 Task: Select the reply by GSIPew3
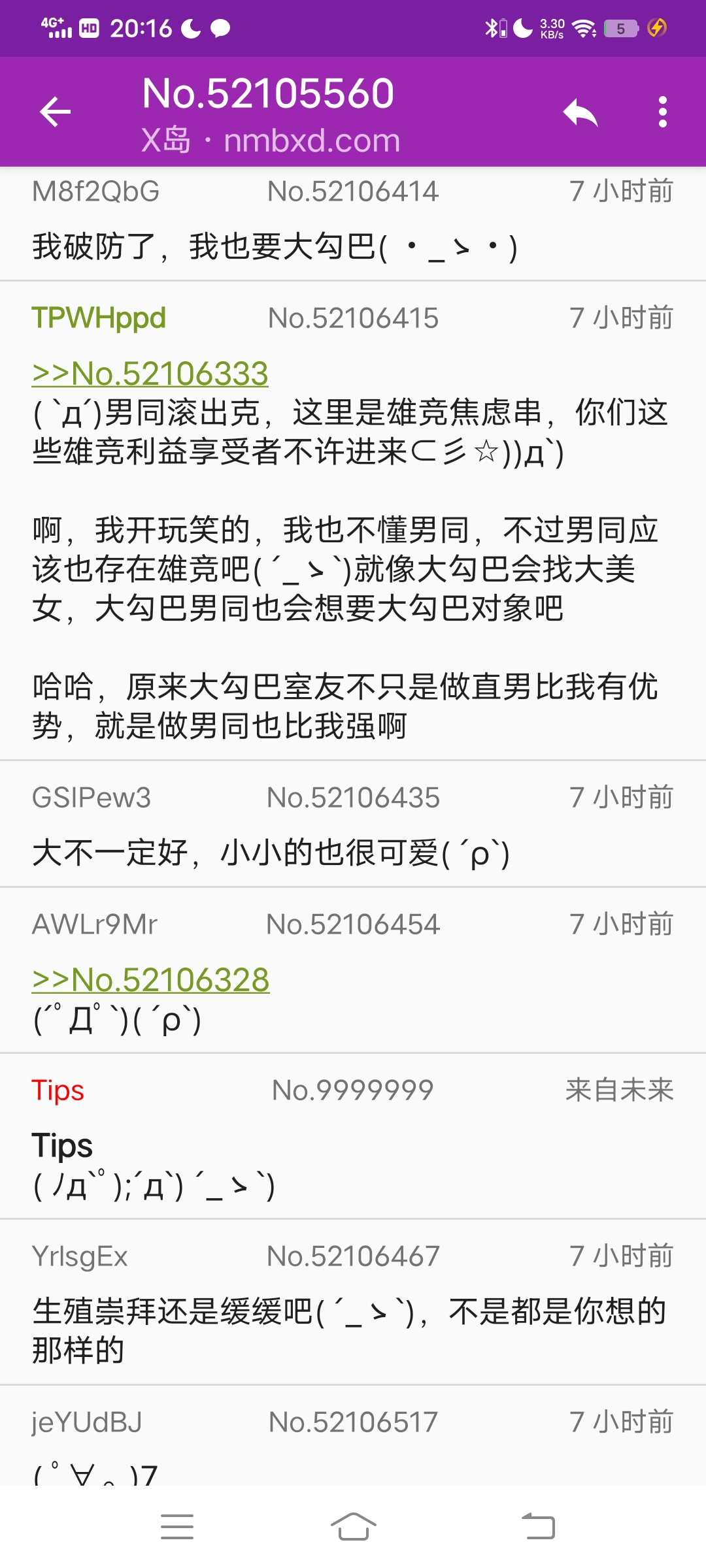[353, 825]
